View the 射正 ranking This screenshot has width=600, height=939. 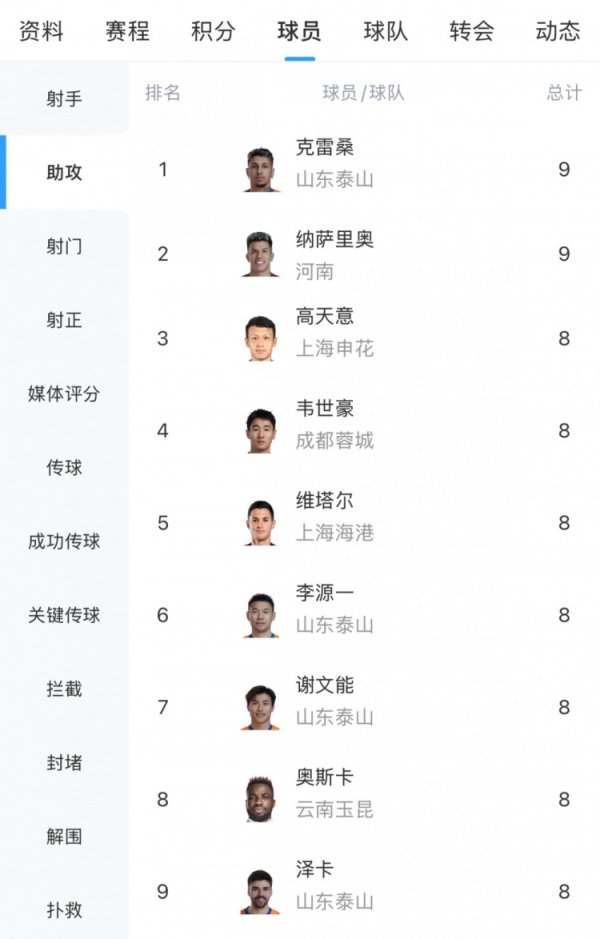[64, 320]
